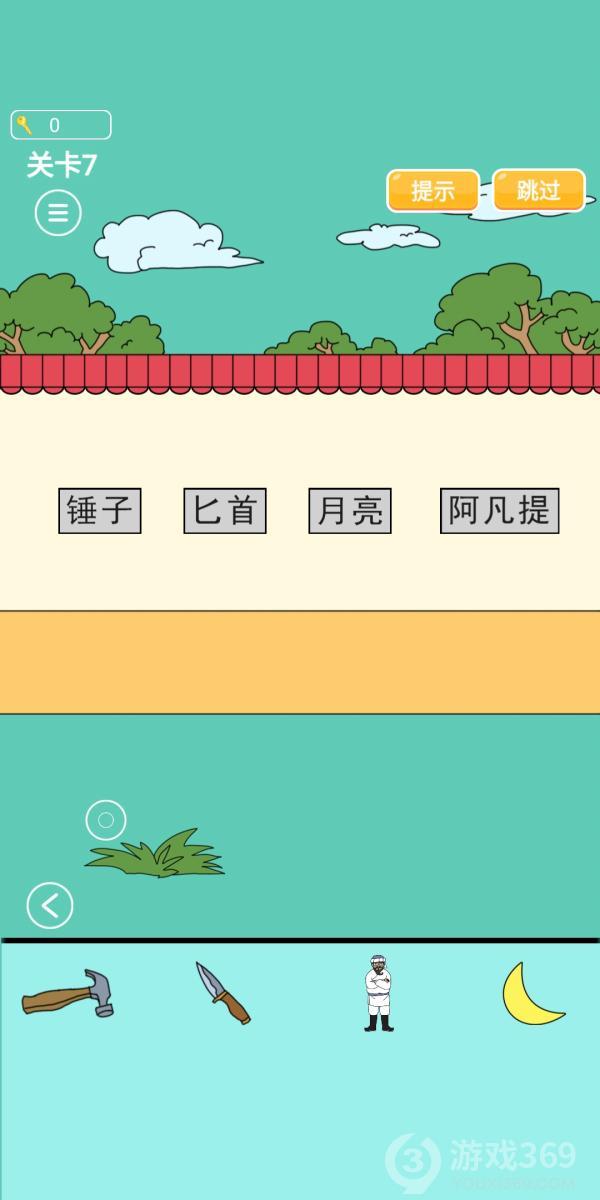600x1200 pixels.
Task: Pick the dagger item
Action: click(x=223, y=993)
